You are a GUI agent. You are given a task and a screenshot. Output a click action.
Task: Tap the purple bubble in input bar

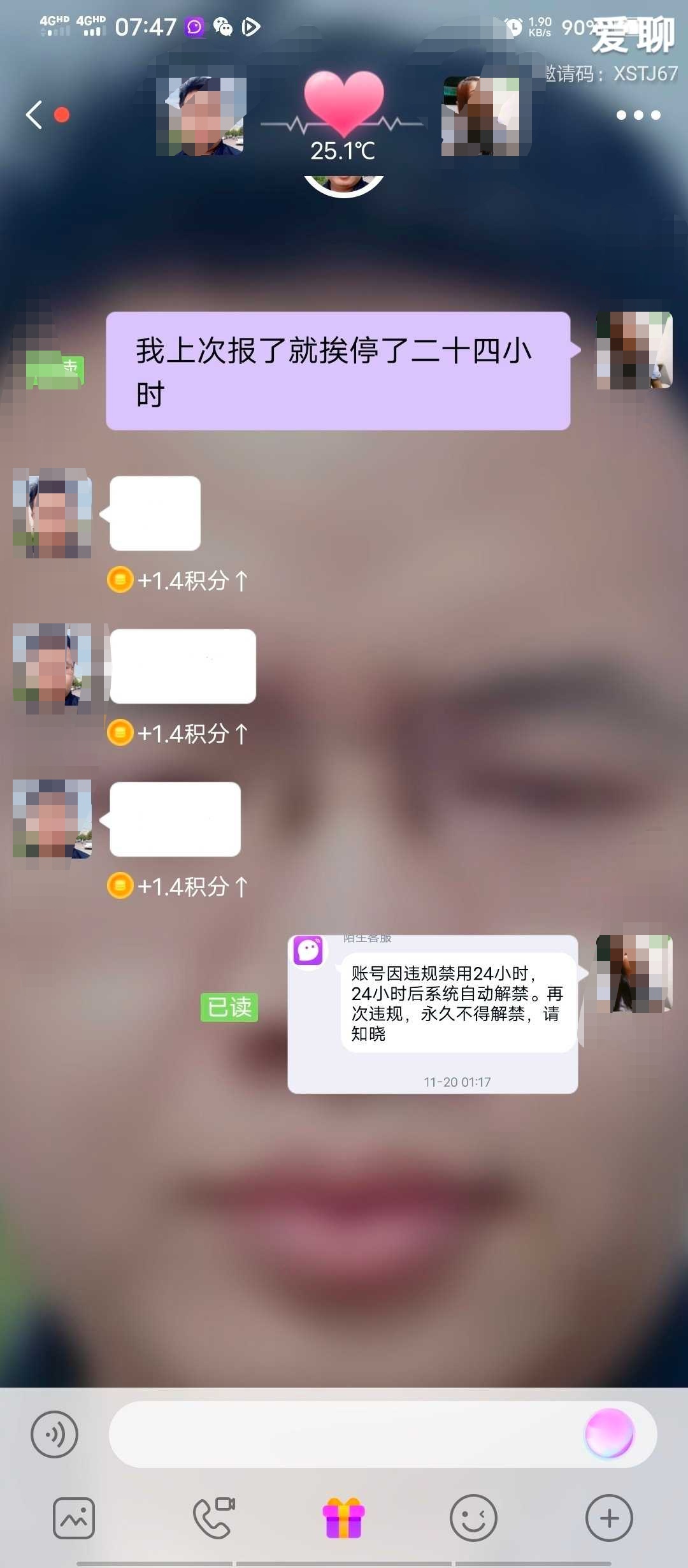click(x=609, y=1435)
